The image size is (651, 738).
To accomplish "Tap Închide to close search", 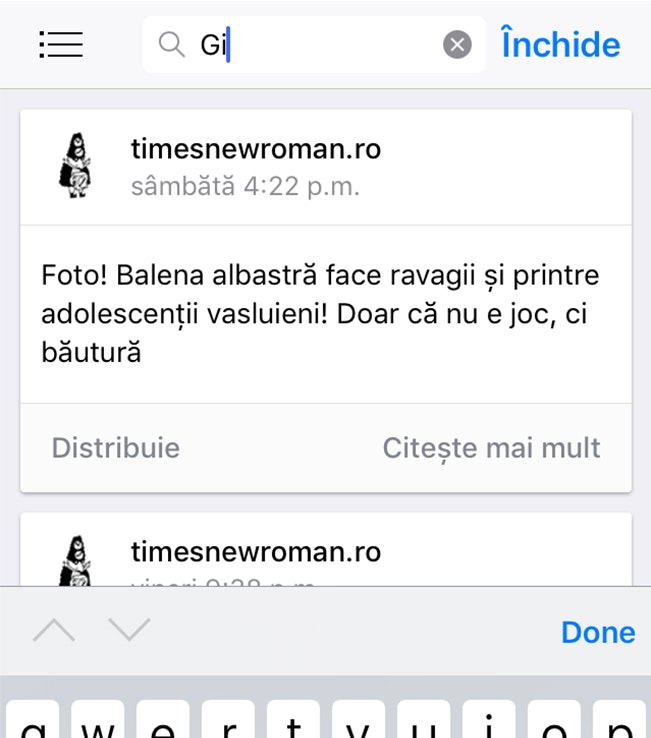I will pos(560,45).
